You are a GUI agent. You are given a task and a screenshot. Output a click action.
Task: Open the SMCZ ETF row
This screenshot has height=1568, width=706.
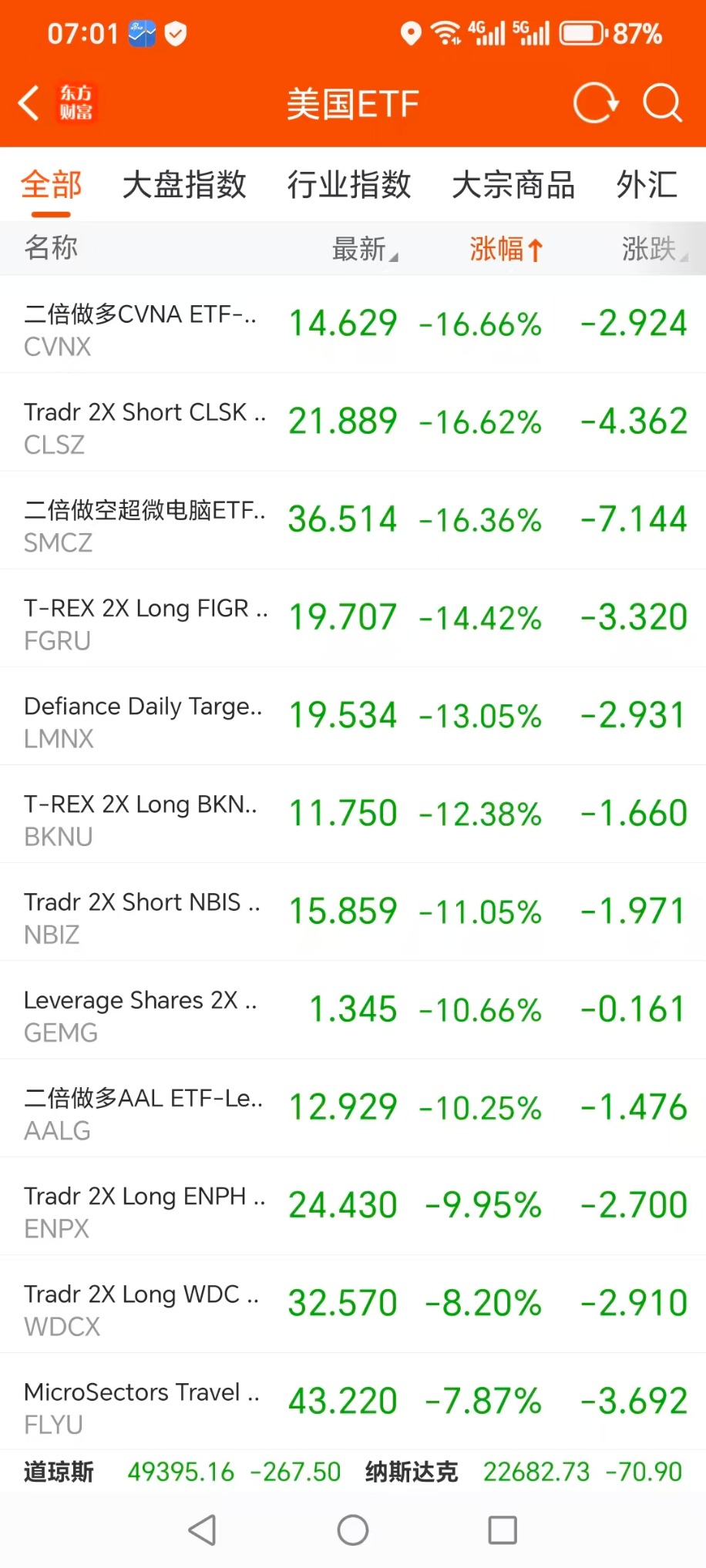[x=353, y=520]
